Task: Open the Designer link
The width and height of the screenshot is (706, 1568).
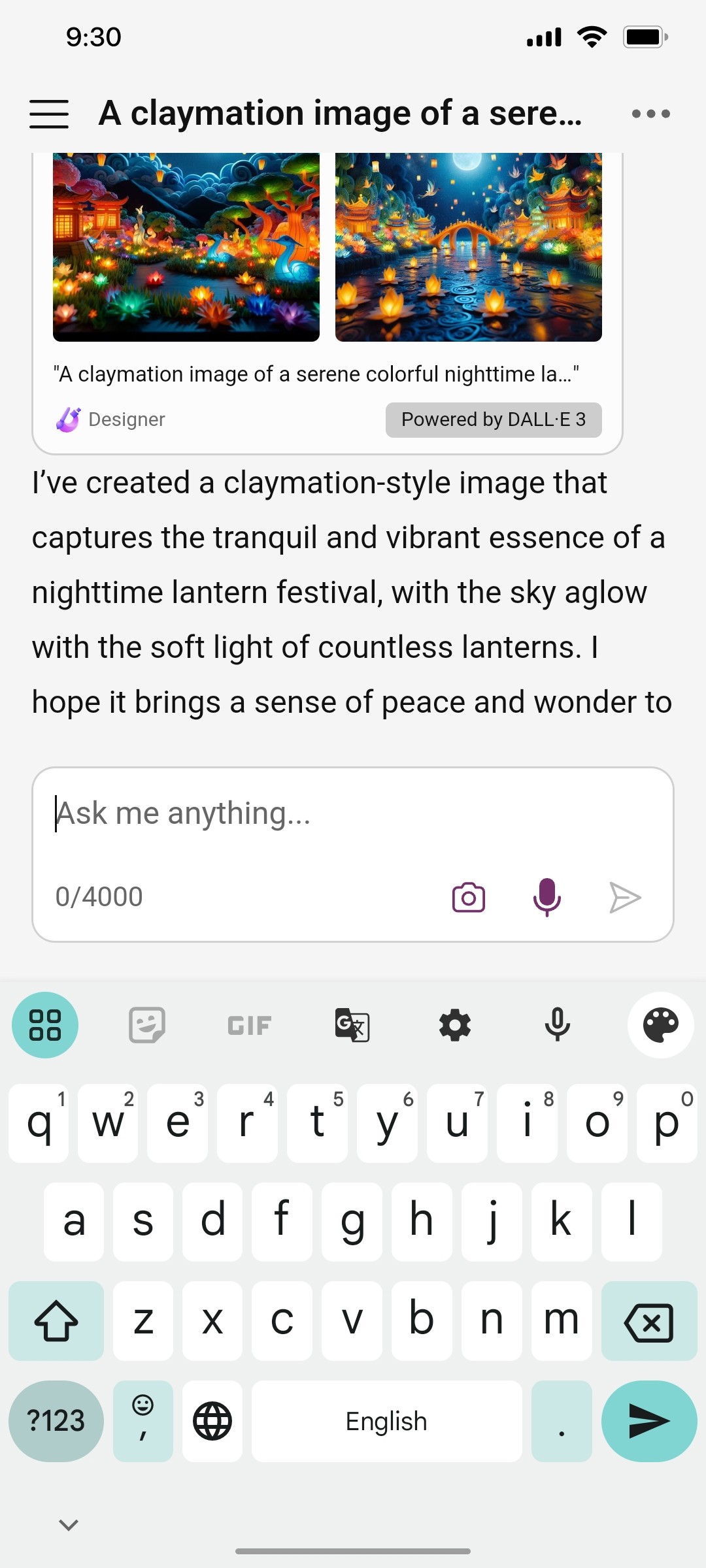Action: (x=110, y=419)
